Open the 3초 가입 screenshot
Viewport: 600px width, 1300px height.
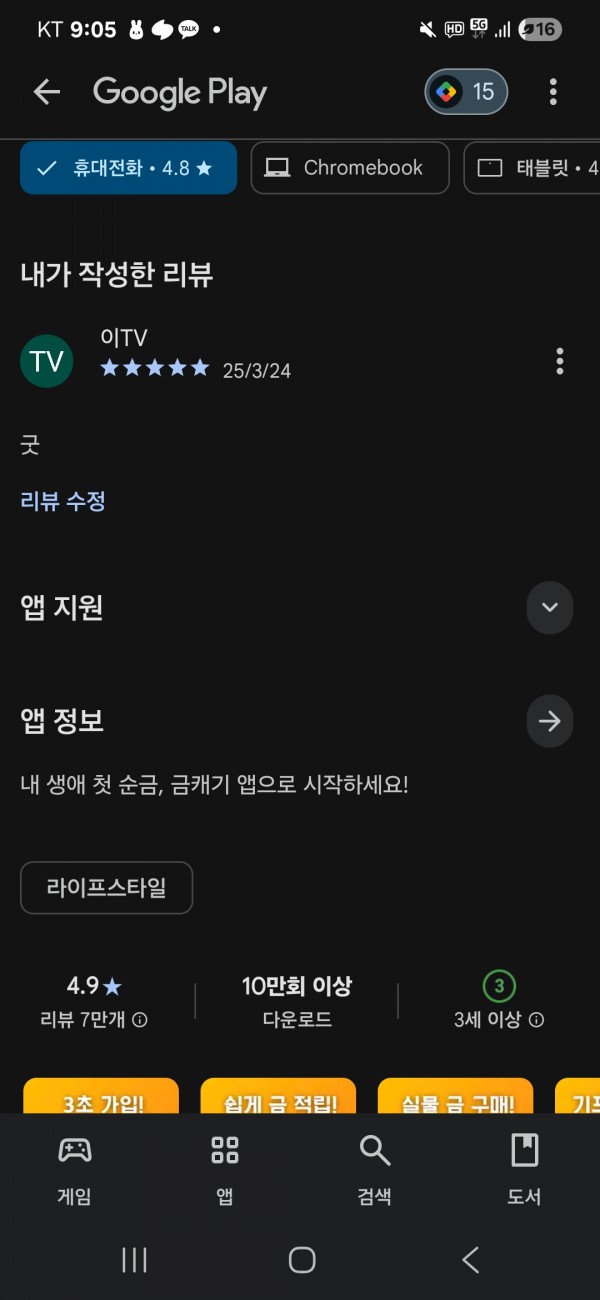[101, 1095]
